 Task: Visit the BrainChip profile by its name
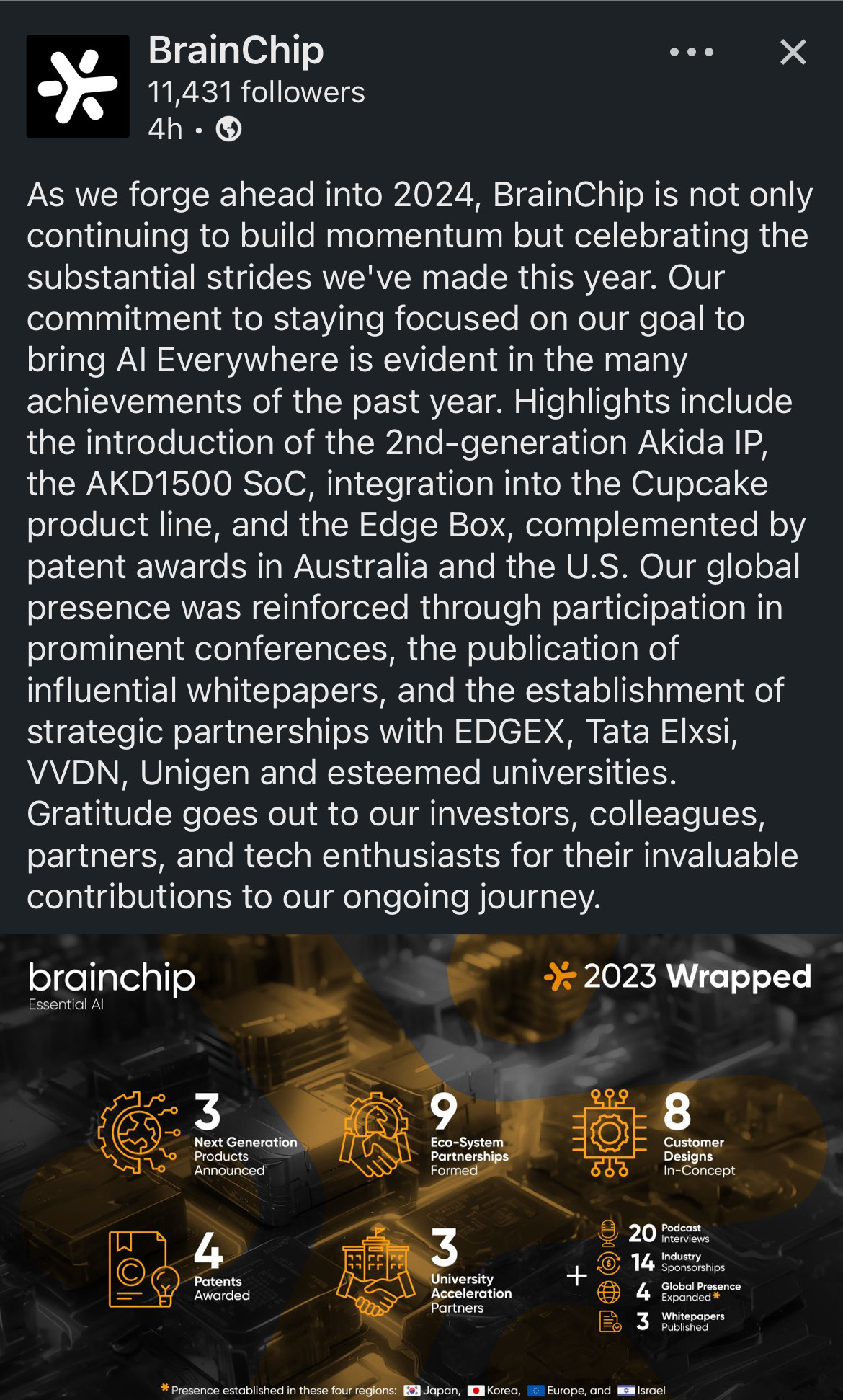[236, 50]
